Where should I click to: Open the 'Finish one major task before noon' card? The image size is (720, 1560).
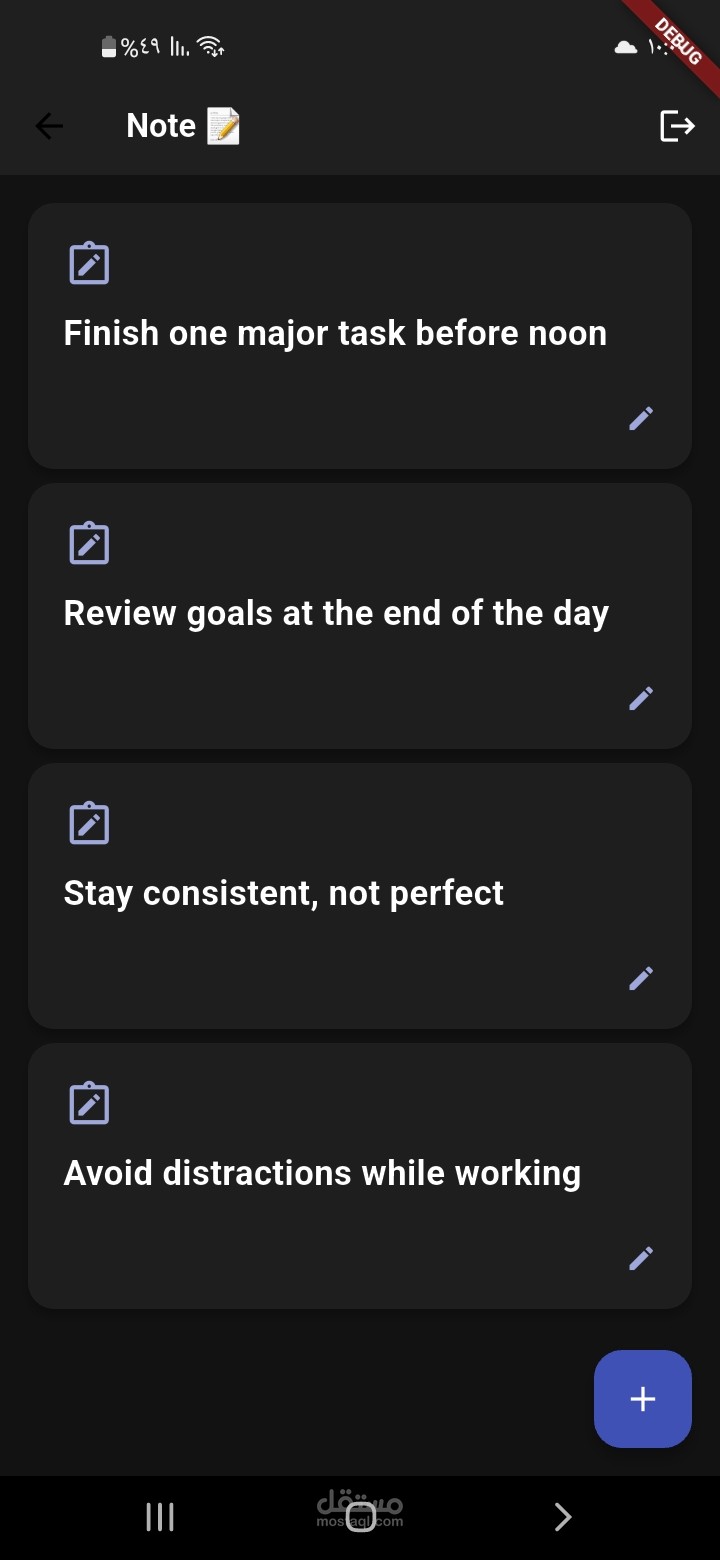[x=335, y=334]
